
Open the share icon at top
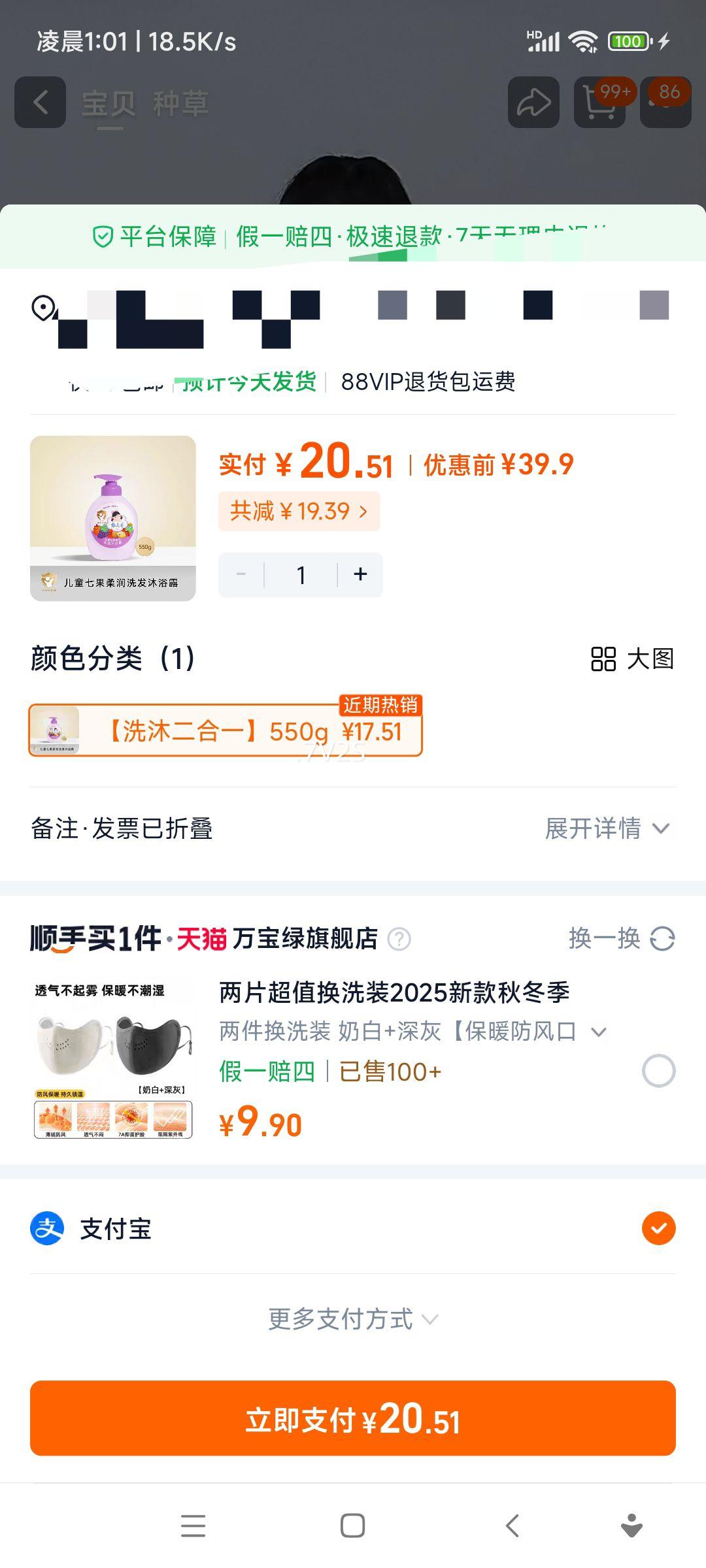(x=533, y=101)
